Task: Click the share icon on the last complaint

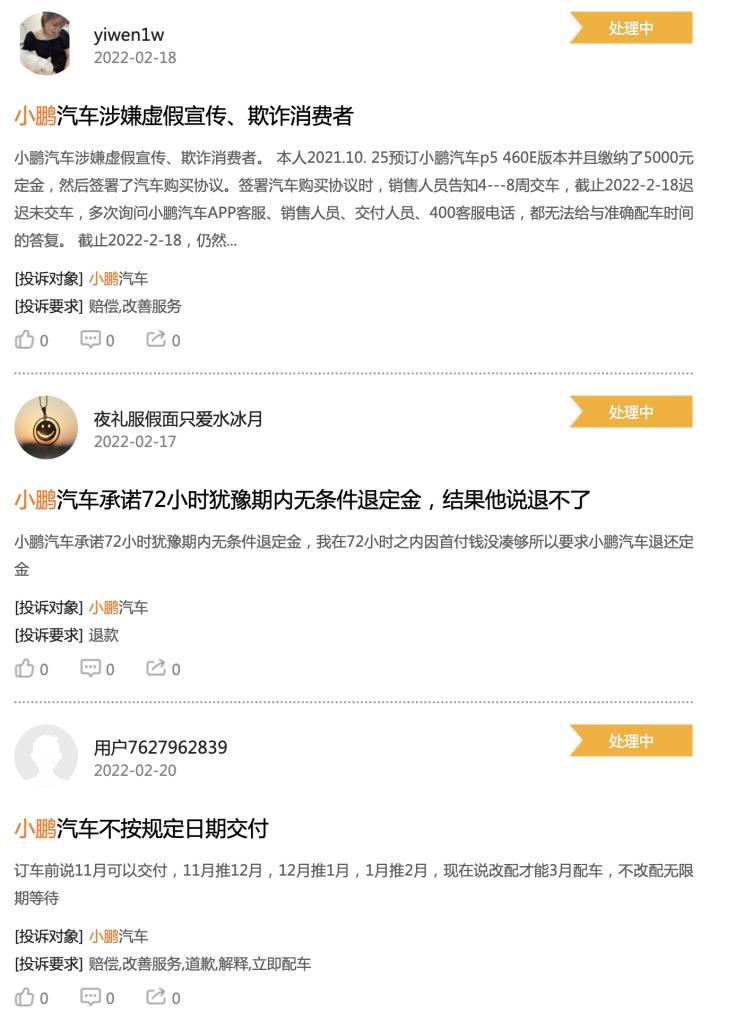Action: pyautogui.click(x=156, y=997)
